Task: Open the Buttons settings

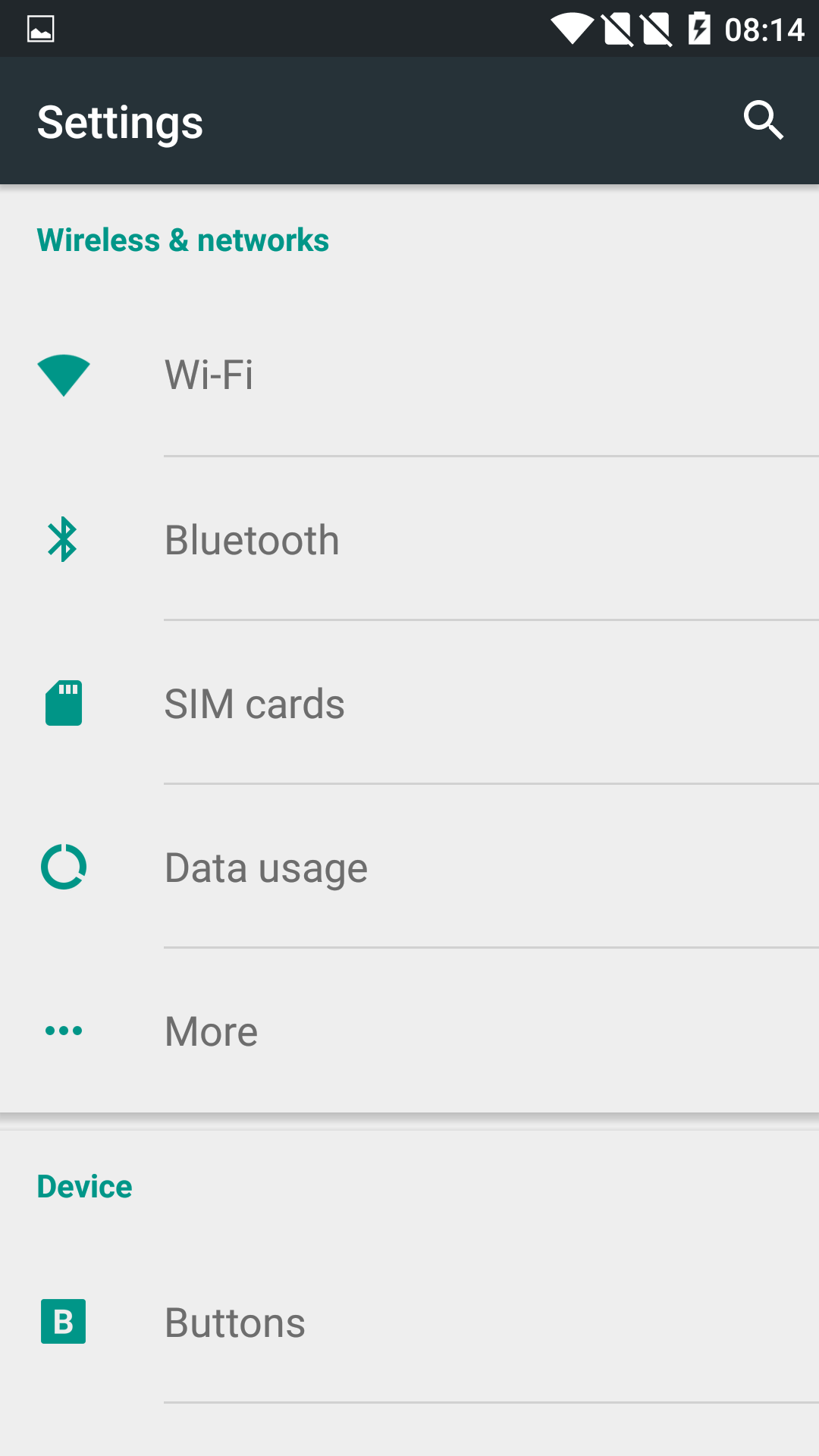Action: (235, 1323)
